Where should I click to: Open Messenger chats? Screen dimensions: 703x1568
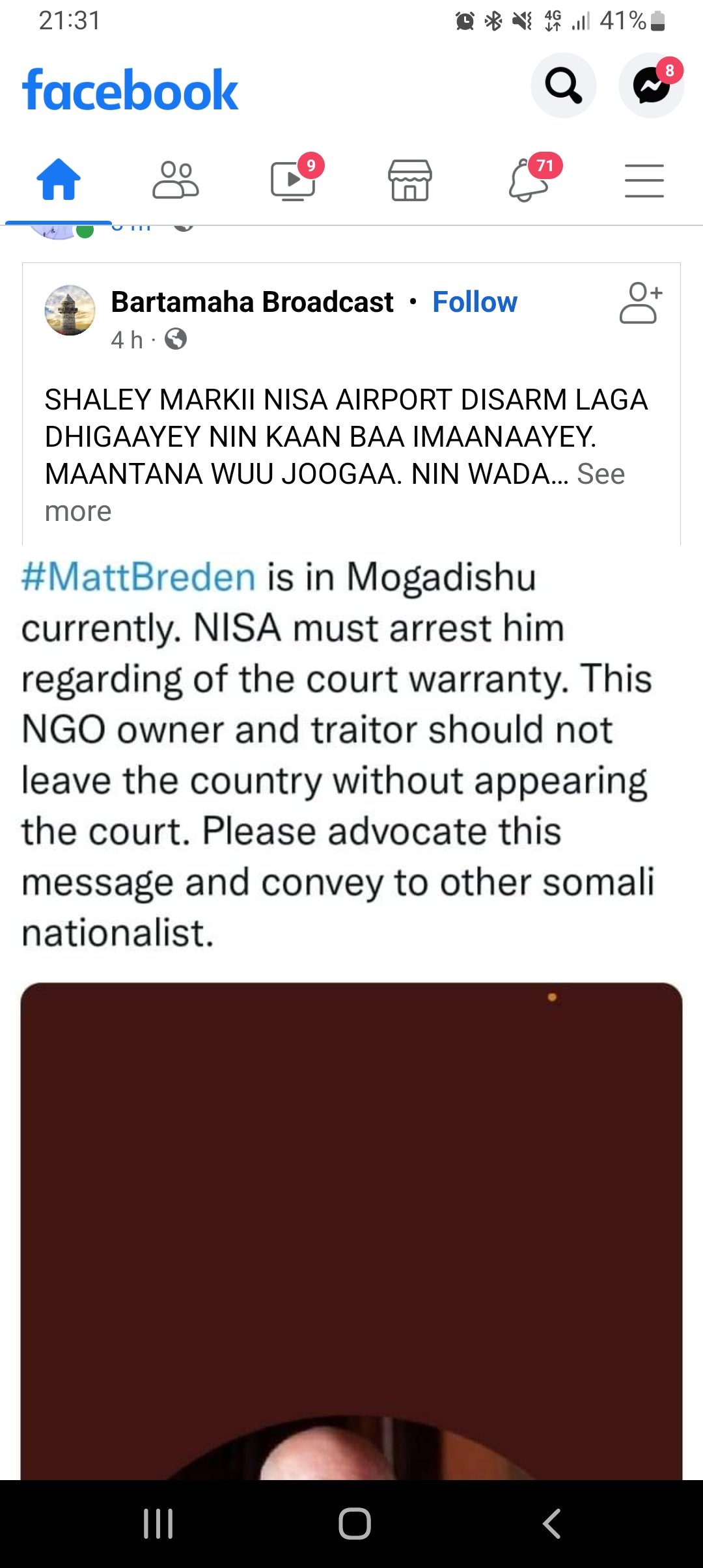pyautogui.click(x=651, y=85)
